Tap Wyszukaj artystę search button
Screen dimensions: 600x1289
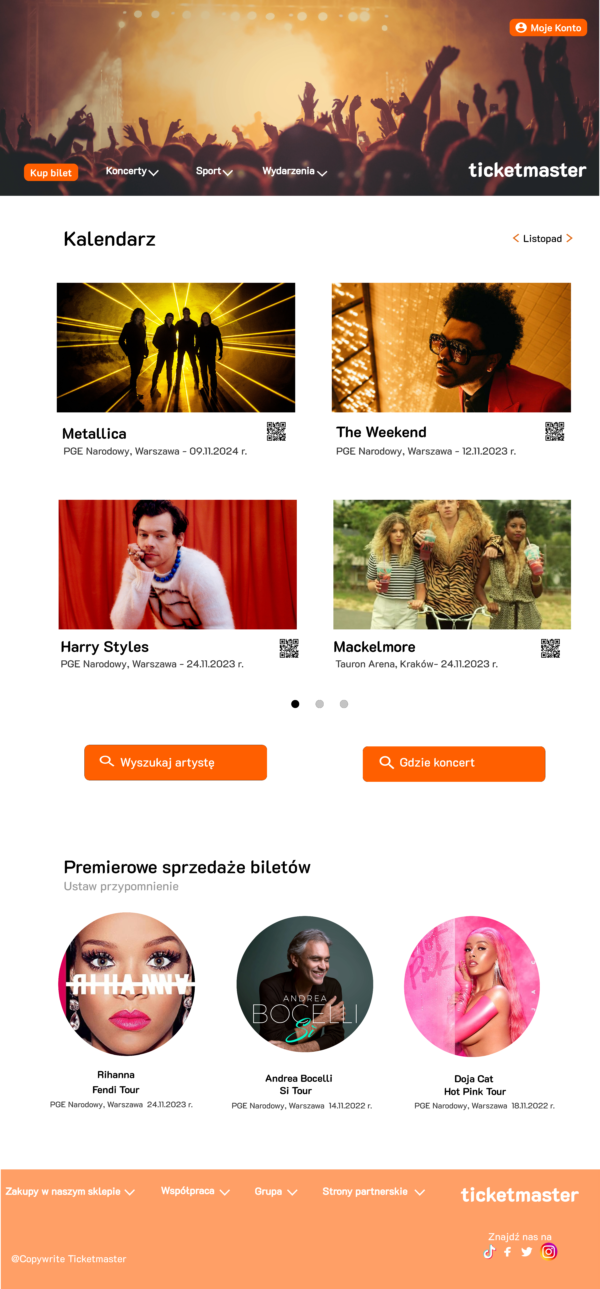[175, 763]
